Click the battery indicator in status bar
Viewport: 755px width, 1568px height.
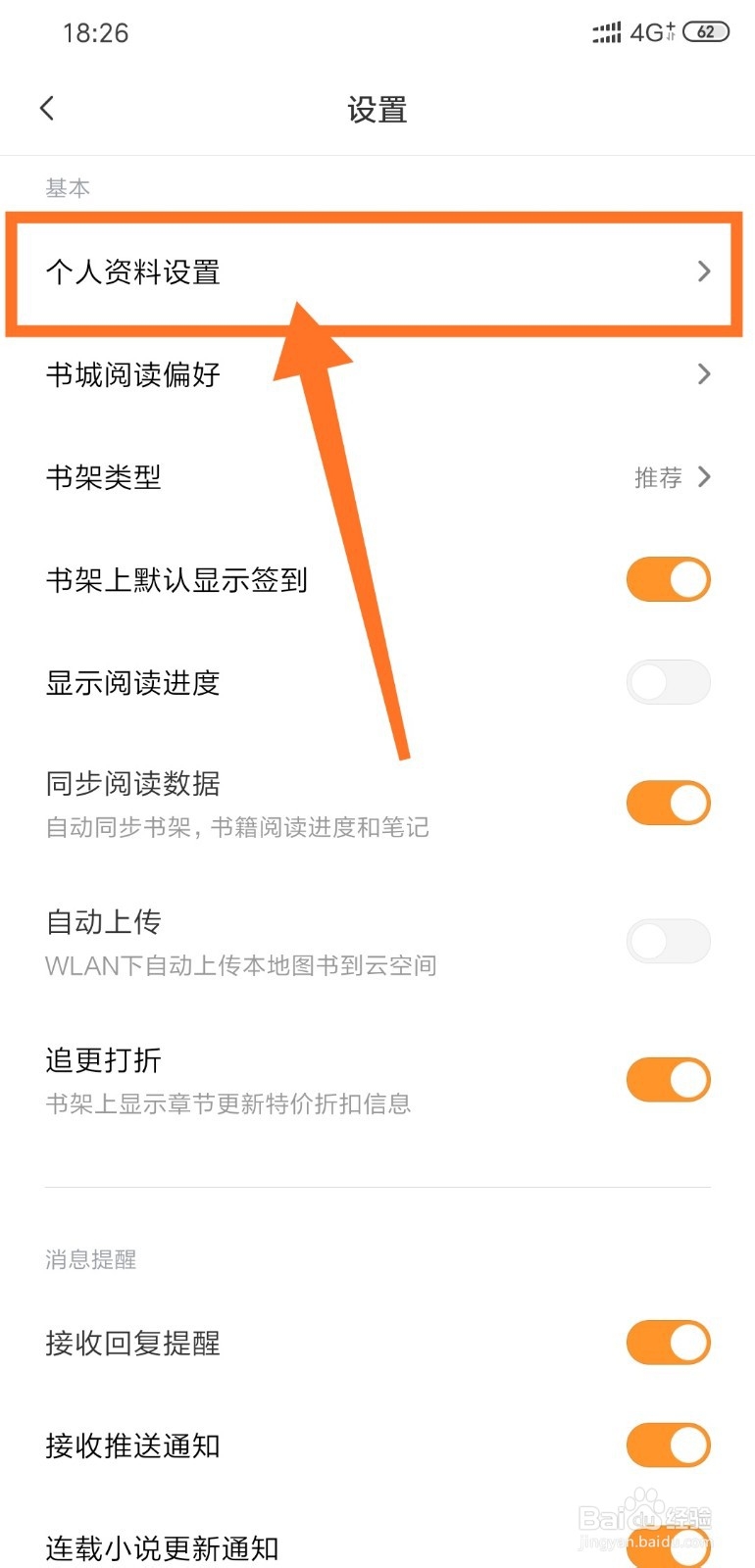(x=708, y=32)
